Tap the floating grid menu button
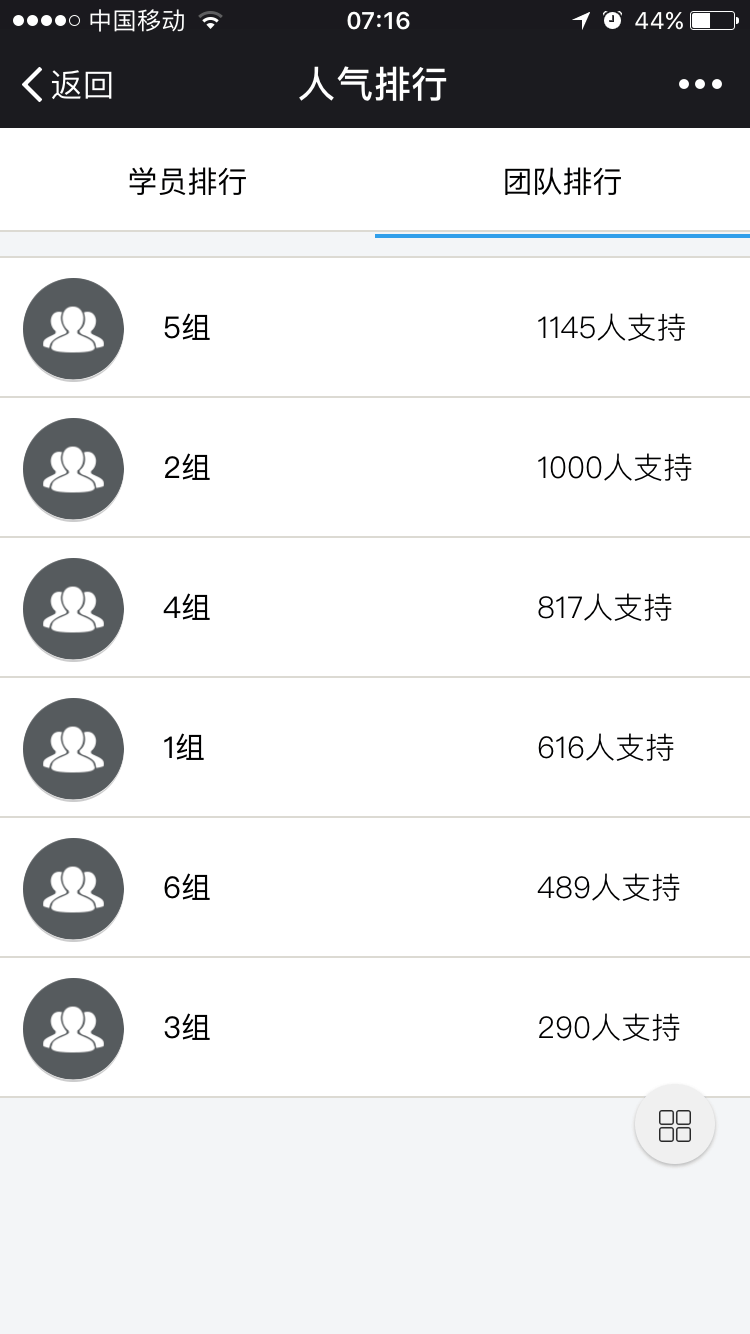This screenshot has width=750, height=1334. pos(675,1125)
